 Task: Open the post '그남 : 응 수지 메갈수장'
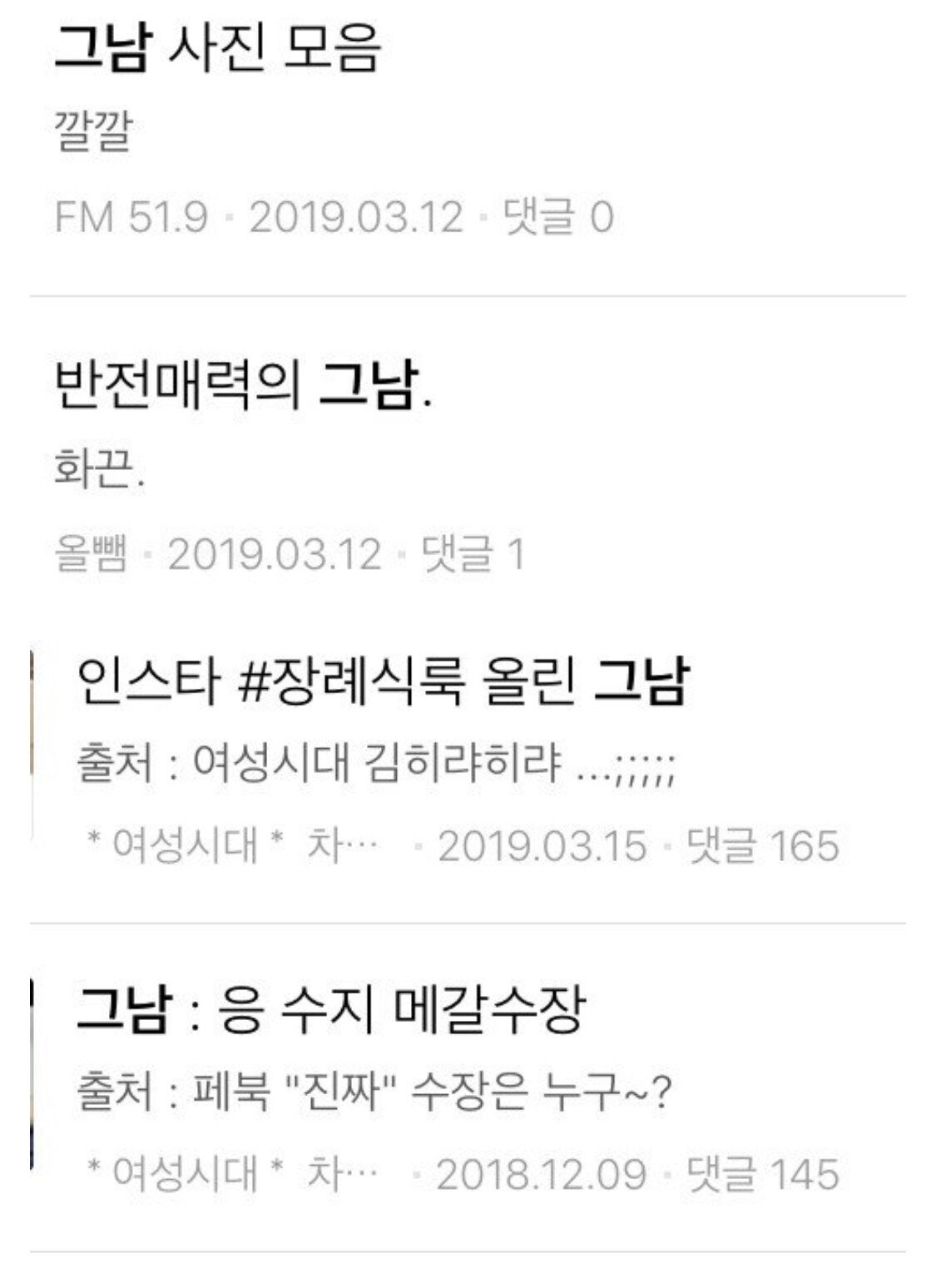331,1009
